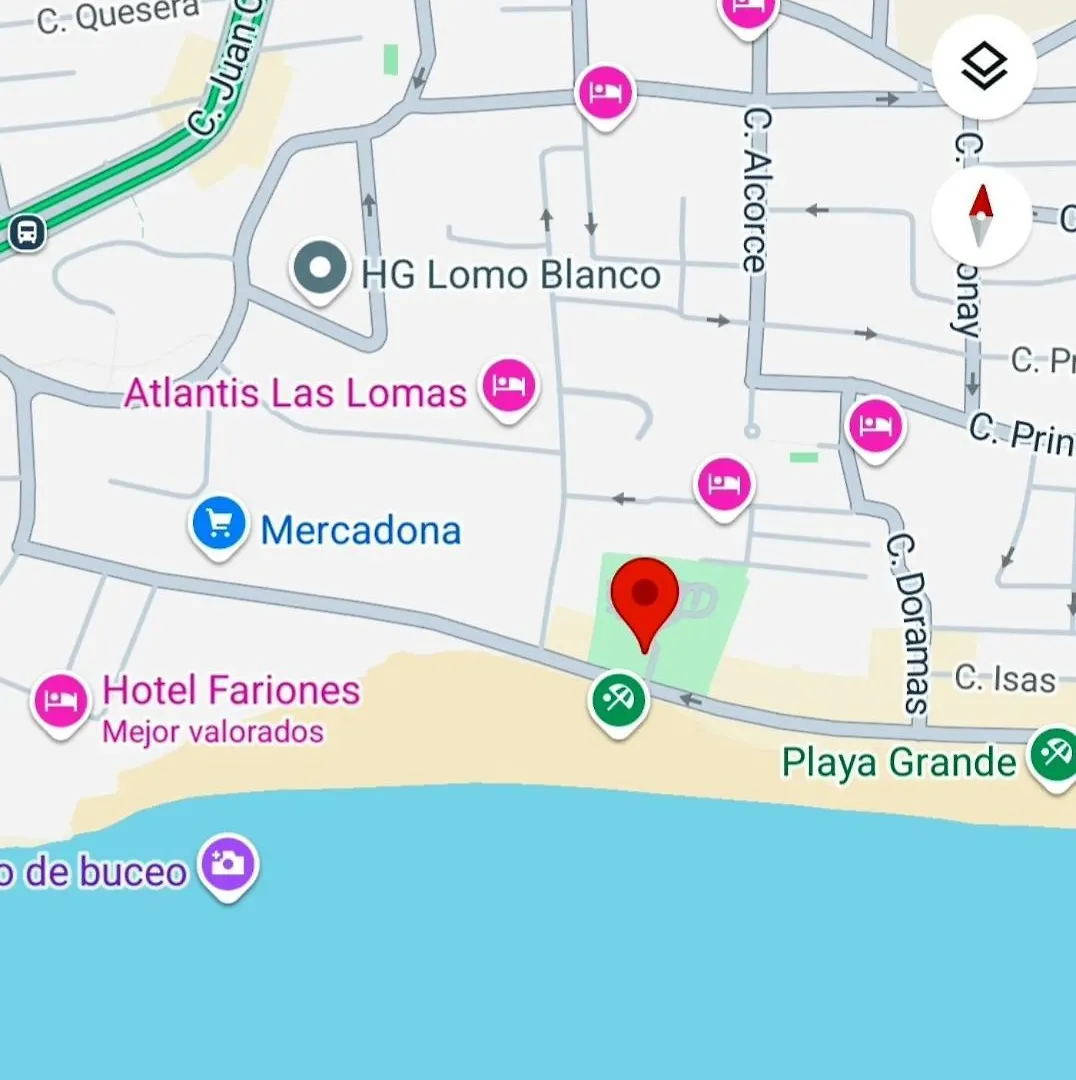Tap the compass to reorient north
1076x1080 pixels.
coord(981,216)
